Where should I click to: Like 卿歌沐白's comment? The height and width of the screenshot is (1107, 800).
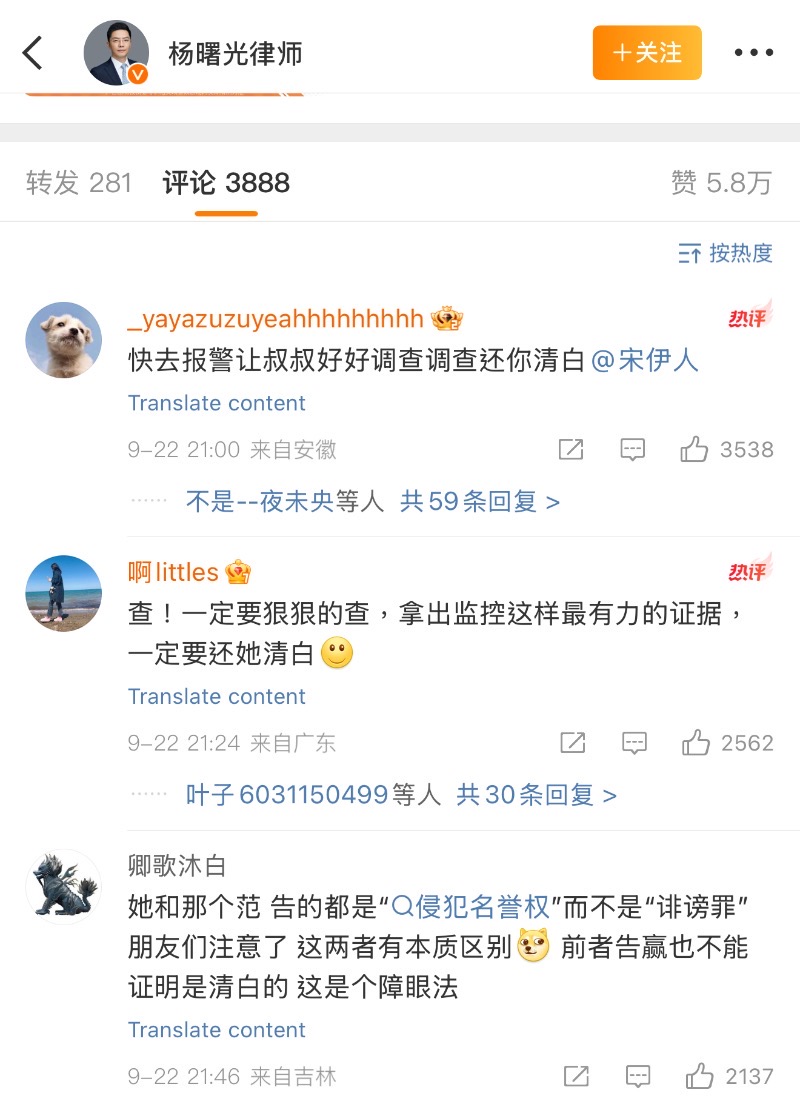click(x=699, y=1076)
